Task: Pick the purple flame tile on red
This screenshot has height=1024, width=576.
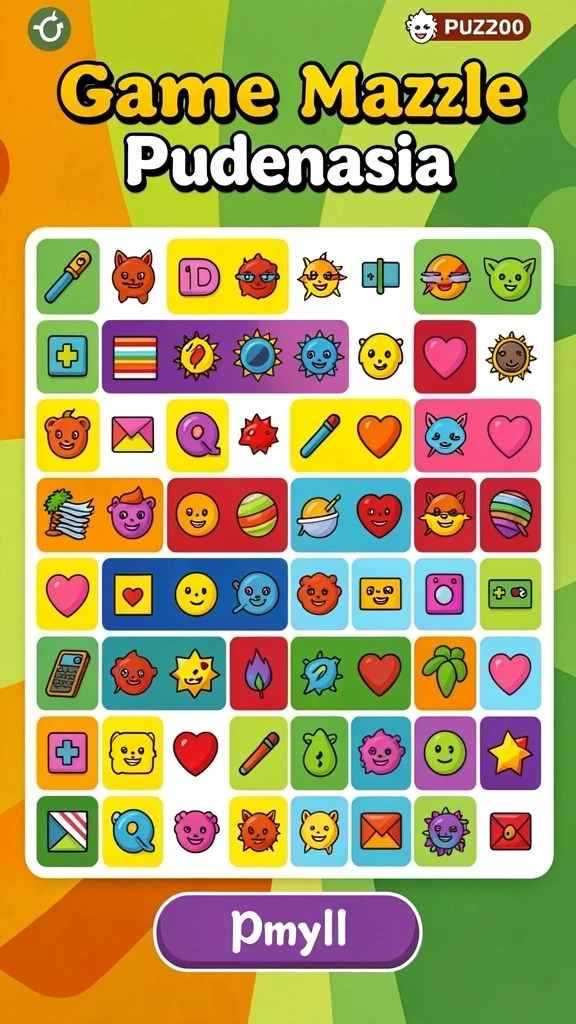Action: tap(259, 674)
